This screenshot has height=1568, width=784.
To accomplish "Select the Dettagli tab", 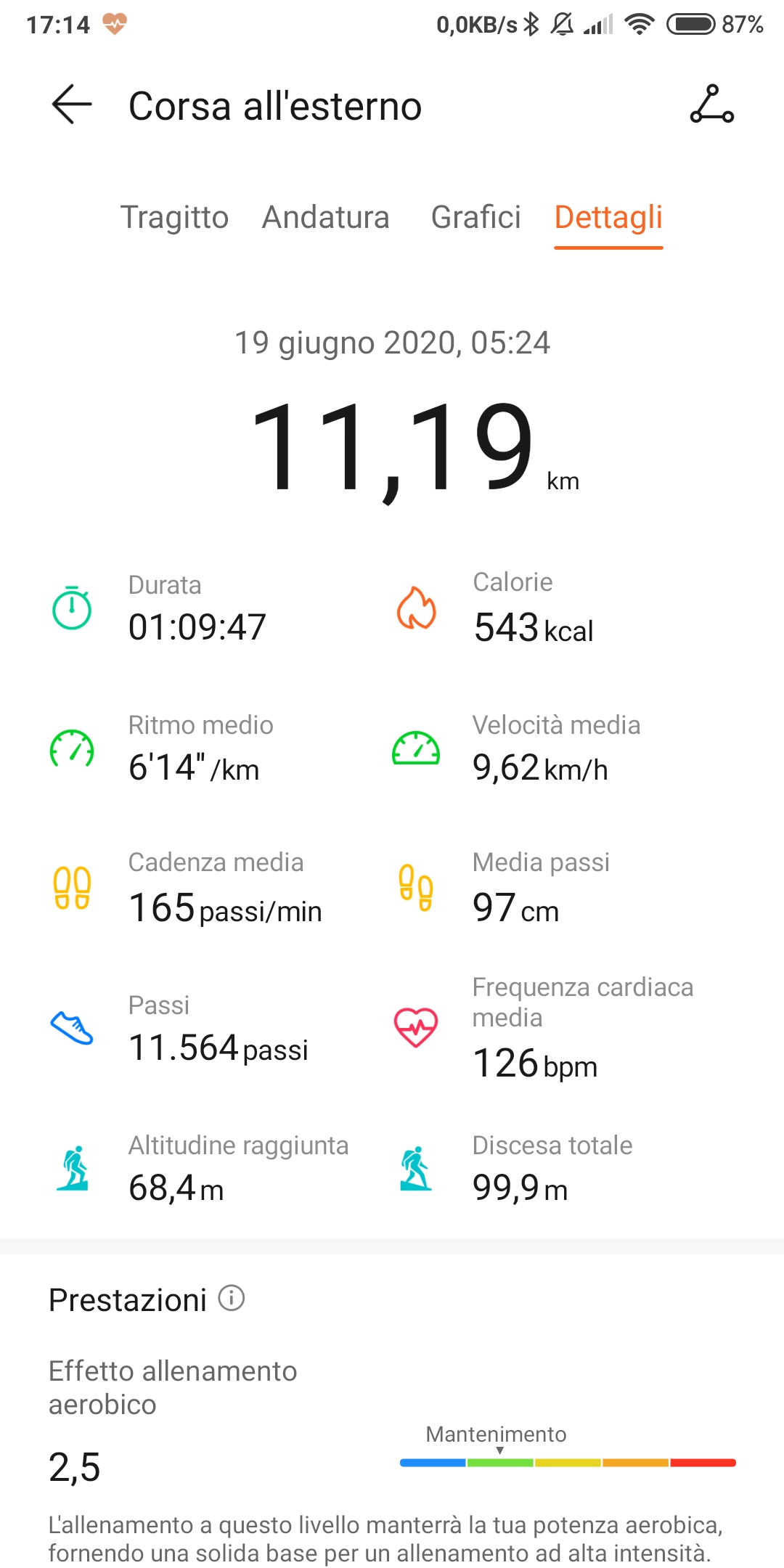I will click(608, 217).
